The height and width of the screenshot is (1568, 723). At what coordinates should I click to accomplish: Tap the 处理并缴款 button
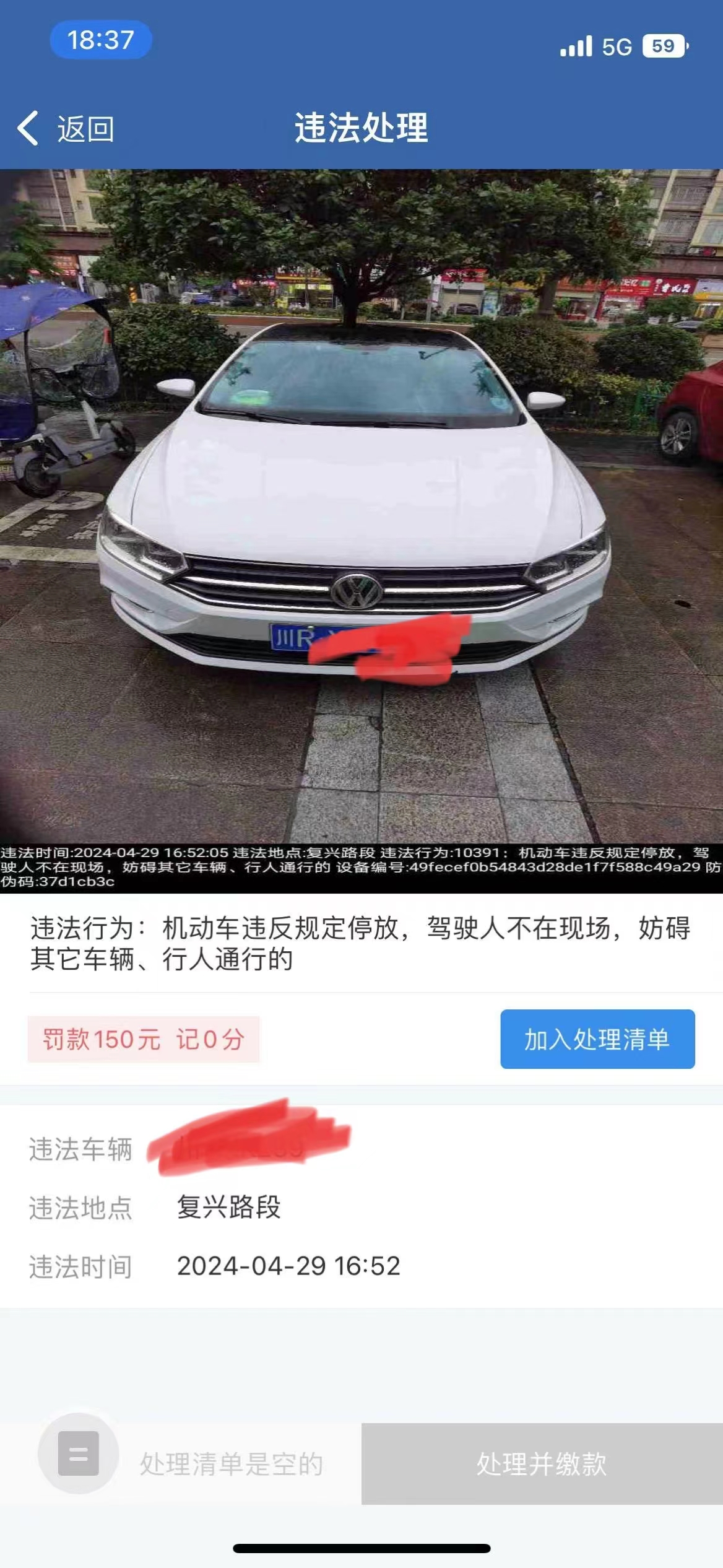[542, 1464]
